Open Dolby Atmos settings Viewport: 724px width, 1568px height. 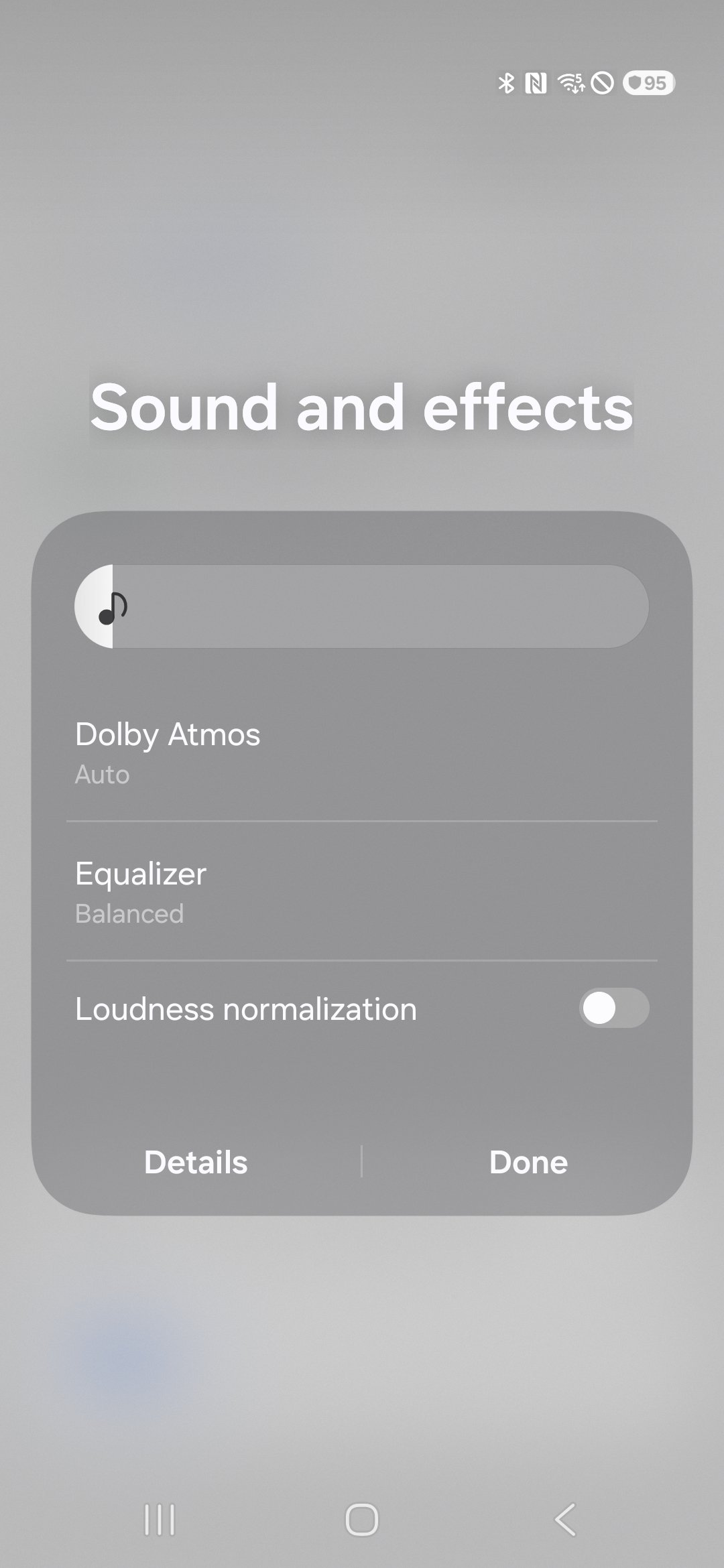(361, 752)
